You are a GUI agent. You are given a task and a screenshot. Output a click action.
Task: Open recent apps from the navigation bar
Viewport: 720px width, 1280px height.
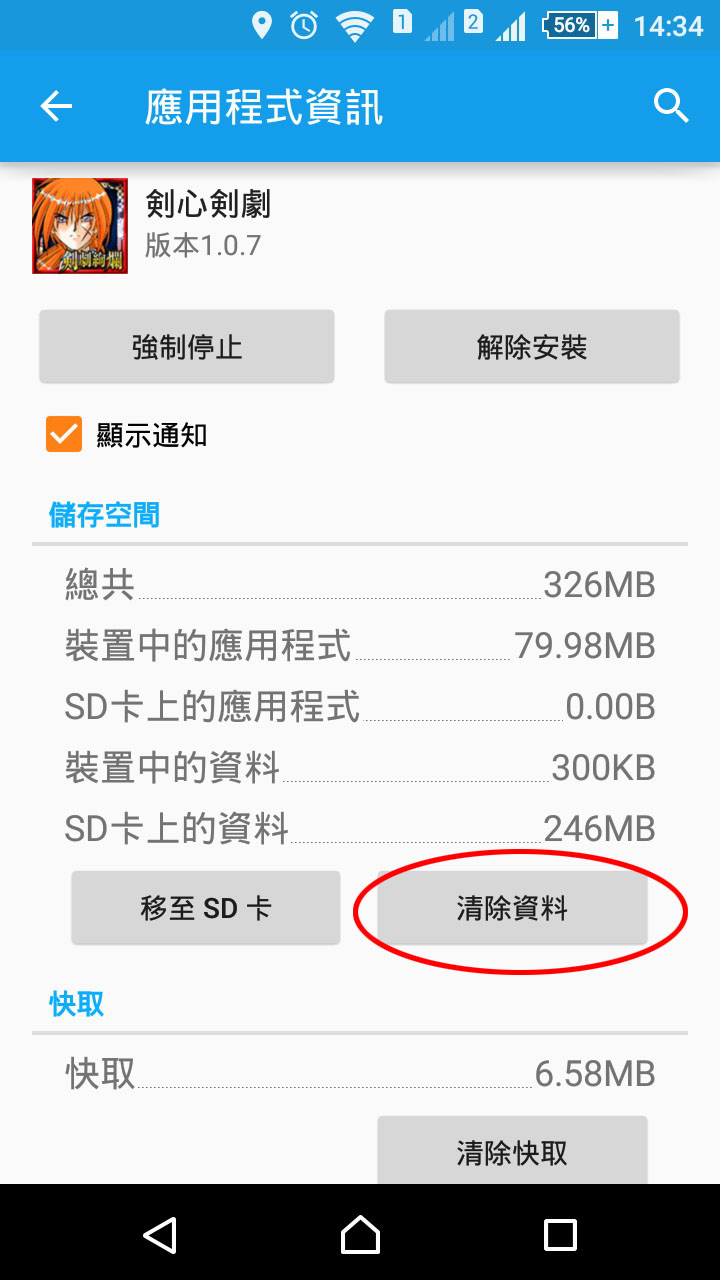coord(560,1234)
